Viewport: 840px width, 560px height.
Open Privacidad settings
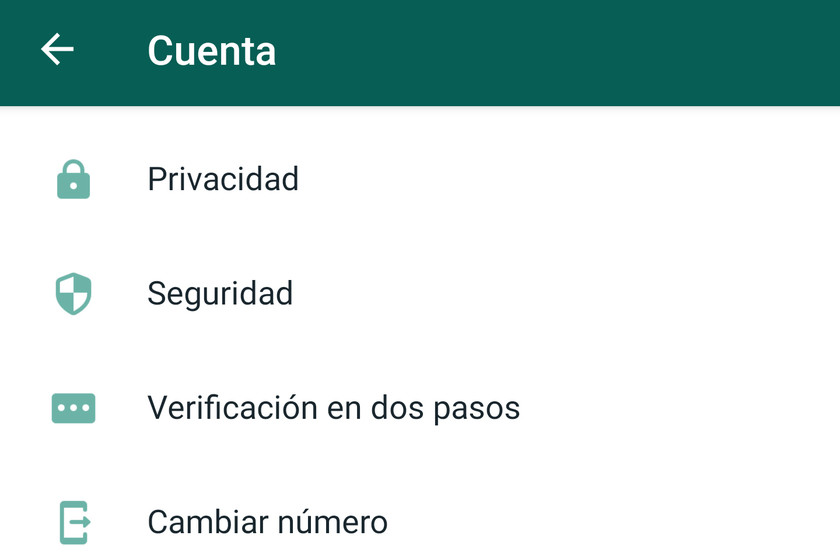223,180
